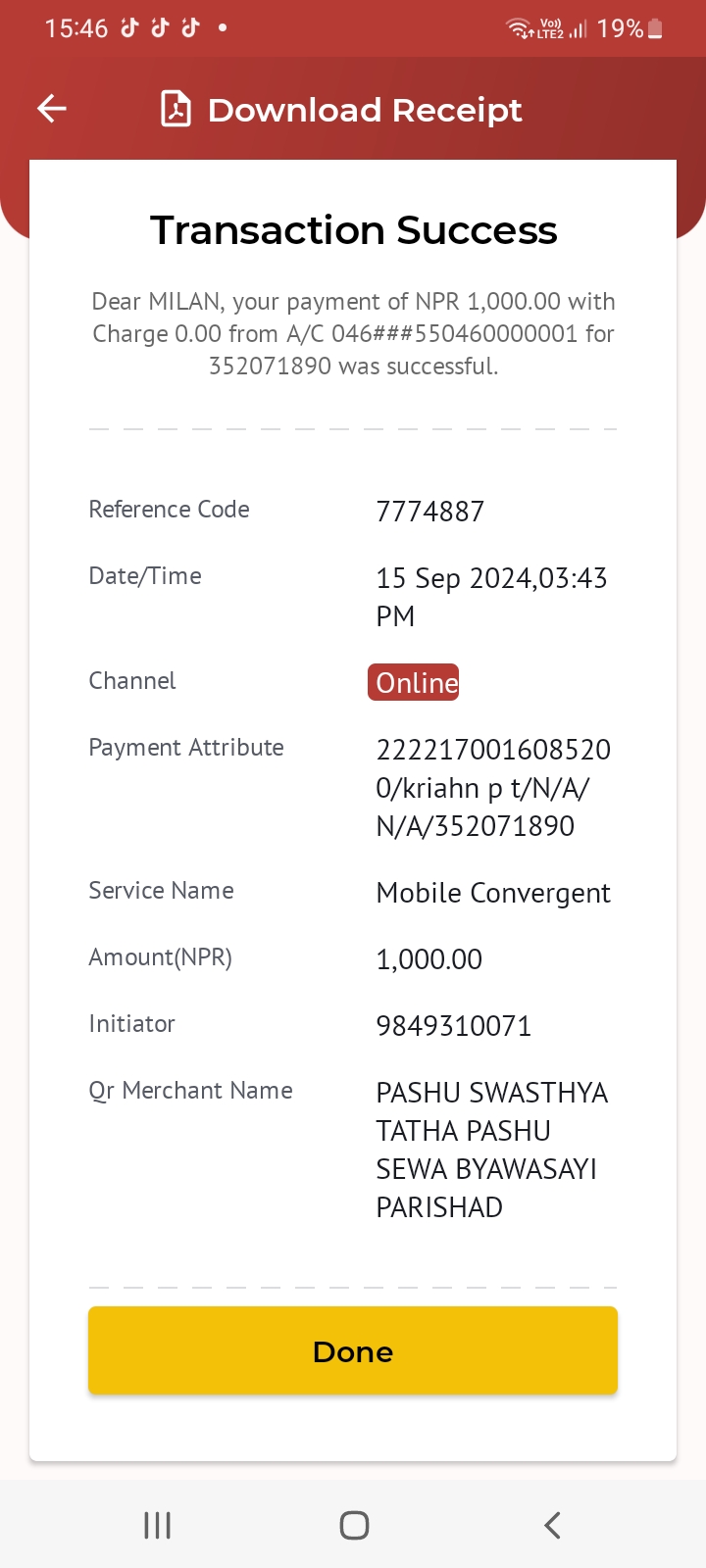Image resolution: width=706 pixels, height=1568 pixels.
Task: Tap the system back button
Action: 552,1525
